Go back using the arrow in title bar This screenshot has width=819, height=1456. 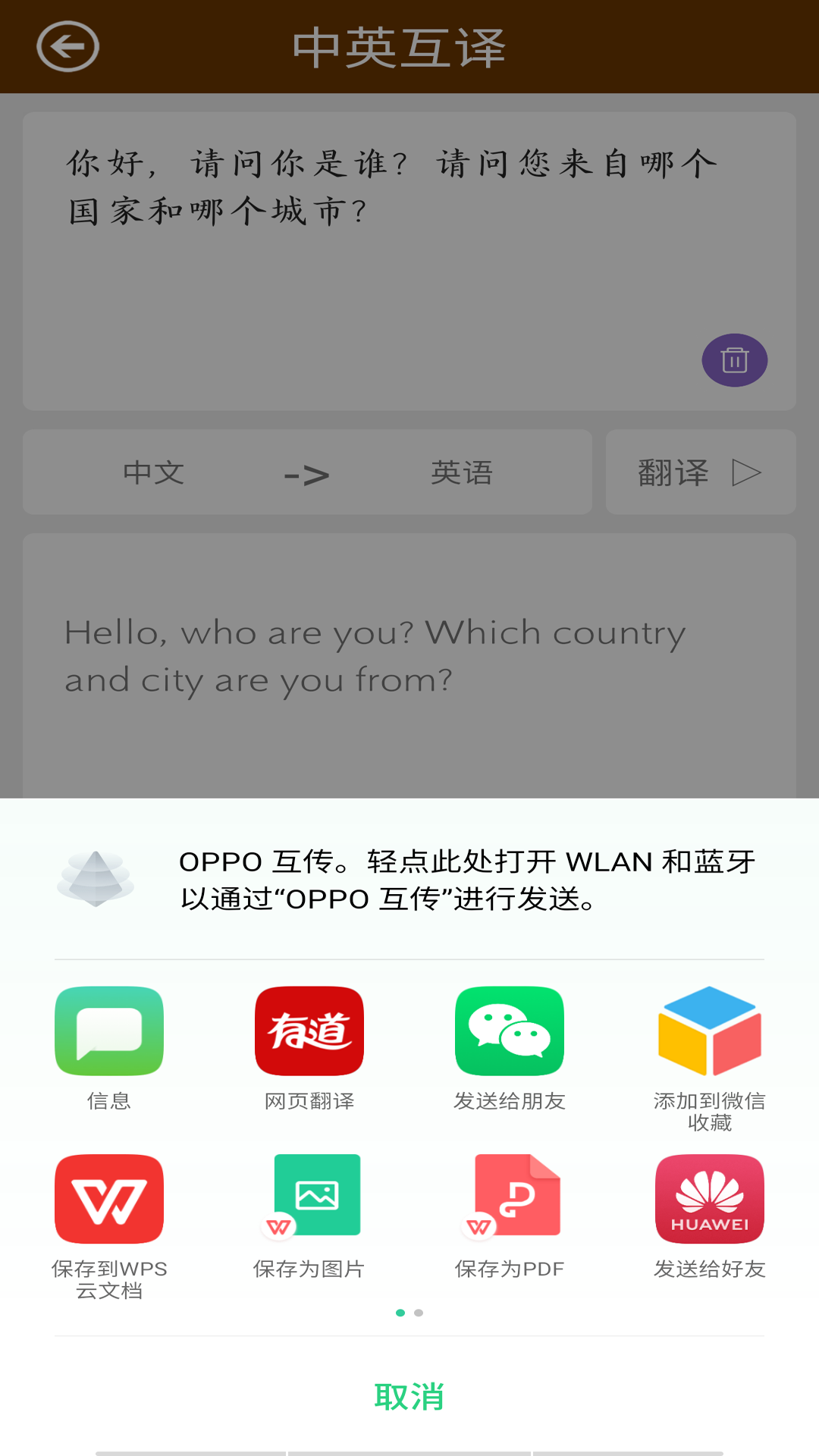tap(67, 46)
